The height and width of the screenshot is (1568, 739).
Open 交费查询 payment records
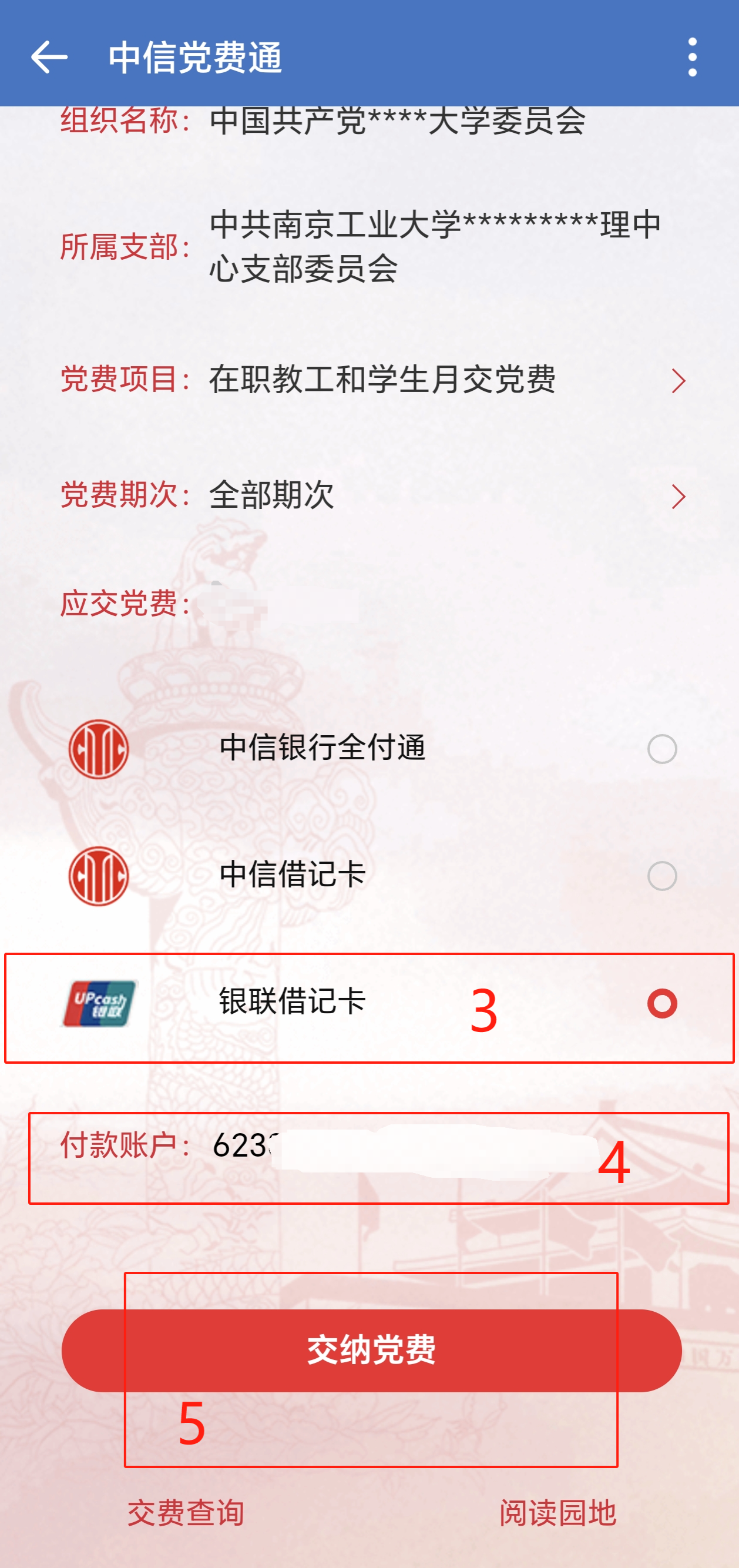coord(186,1512)
